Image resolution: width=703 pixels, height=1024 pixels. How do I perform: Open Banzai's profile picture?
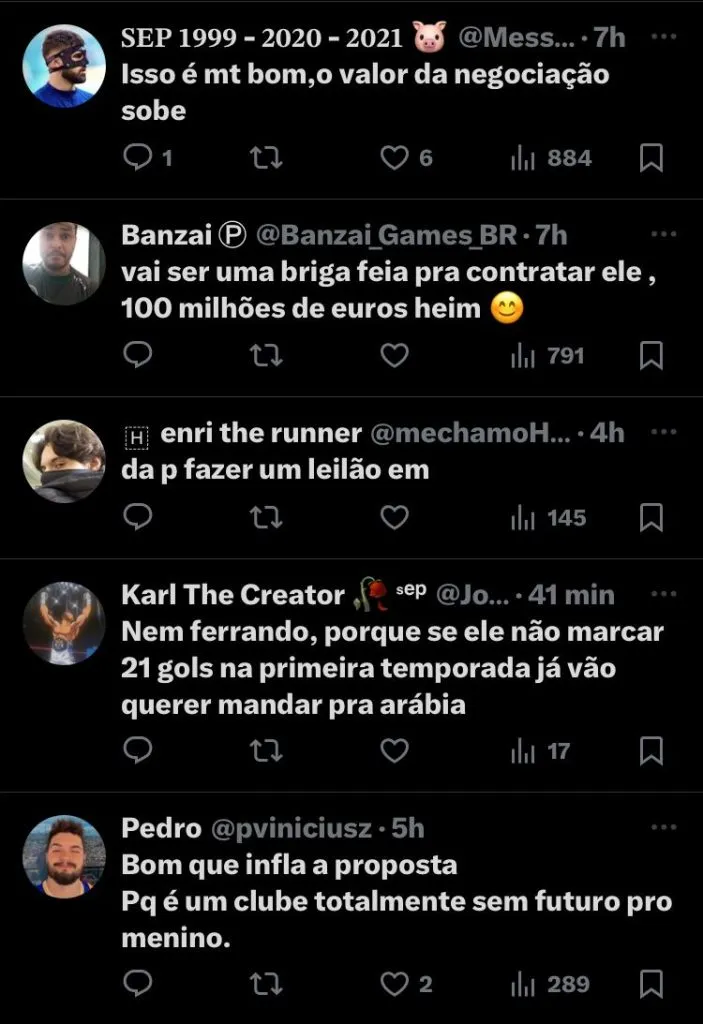(64, 264)
